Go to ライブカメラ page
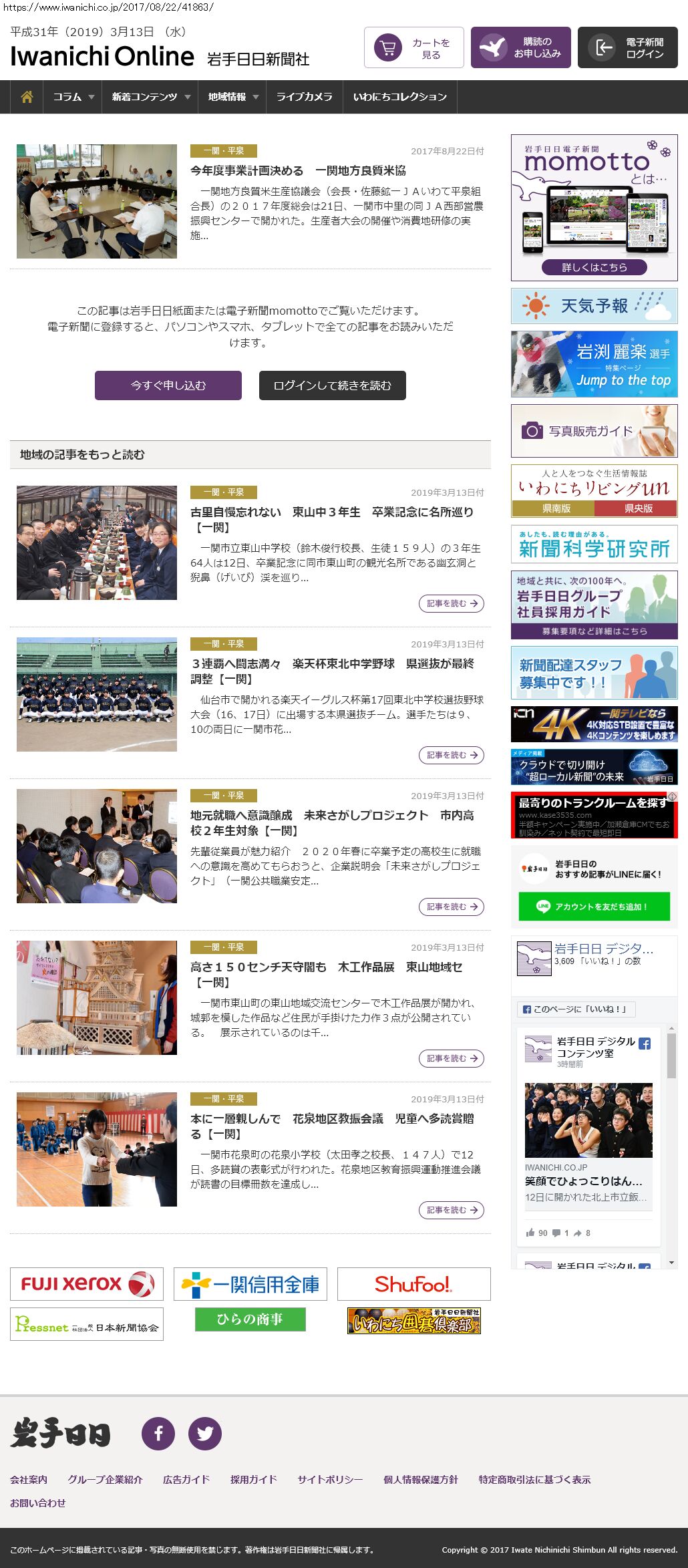 click(304, 97)
